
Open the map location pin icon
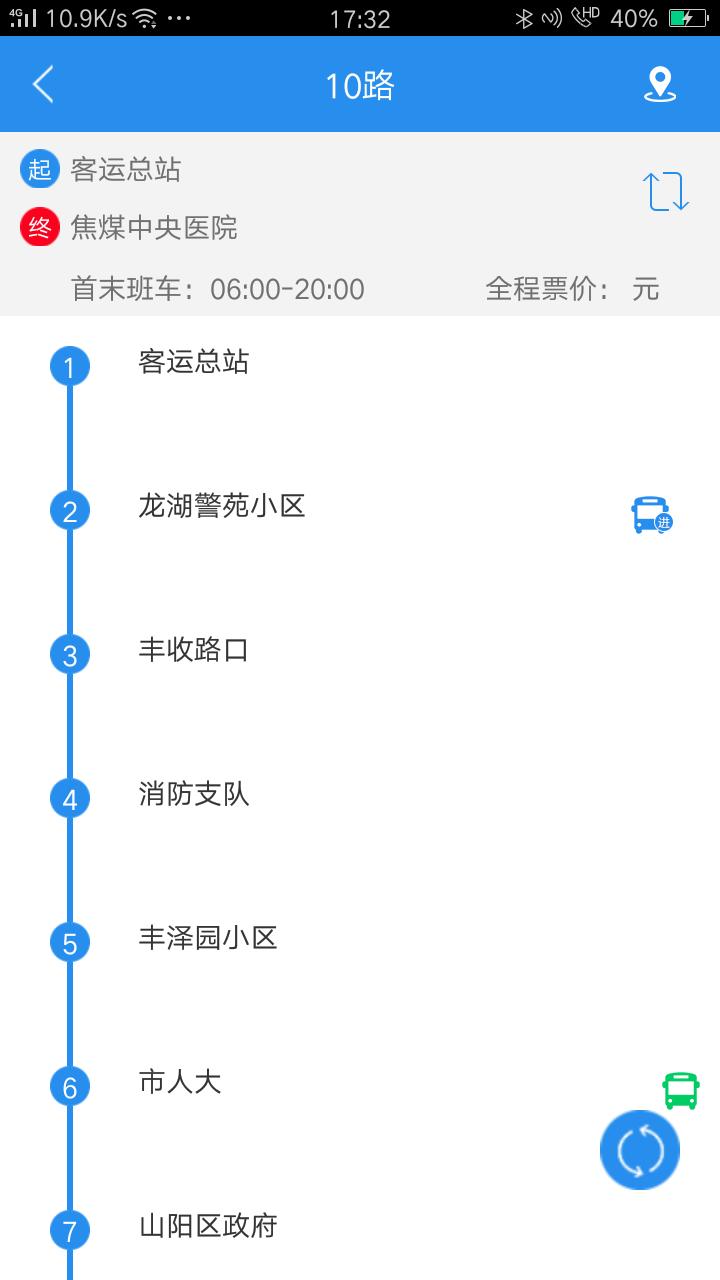tap(659, 85)
